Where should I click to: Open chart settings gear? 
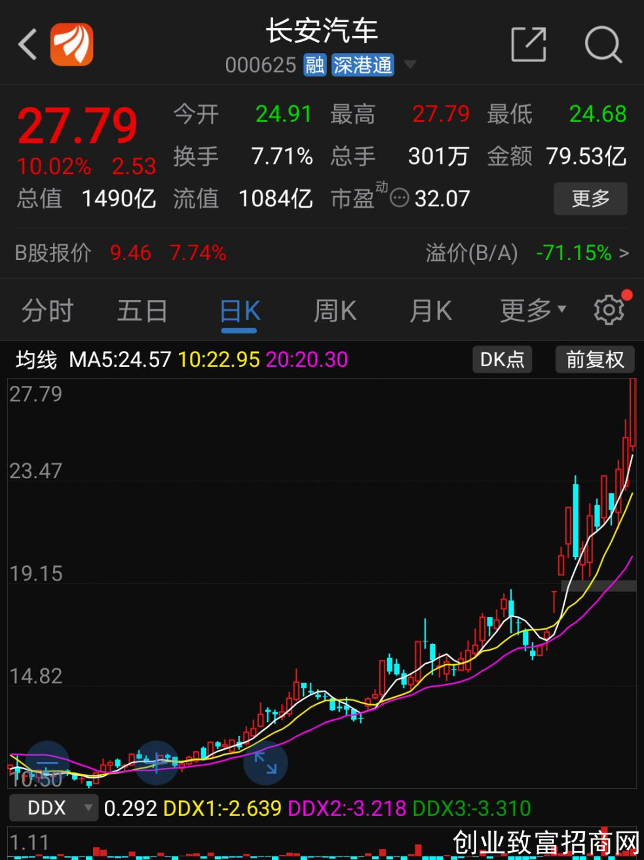tap(608, 311)
